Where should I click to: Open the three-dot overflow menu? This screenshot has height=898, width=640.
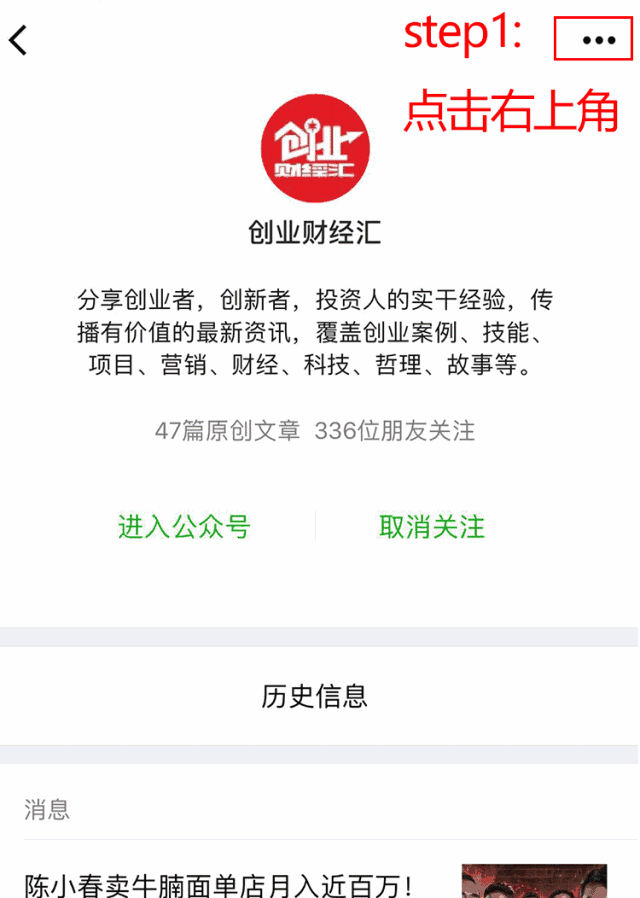pyautogui.click(x=598, y=40)
